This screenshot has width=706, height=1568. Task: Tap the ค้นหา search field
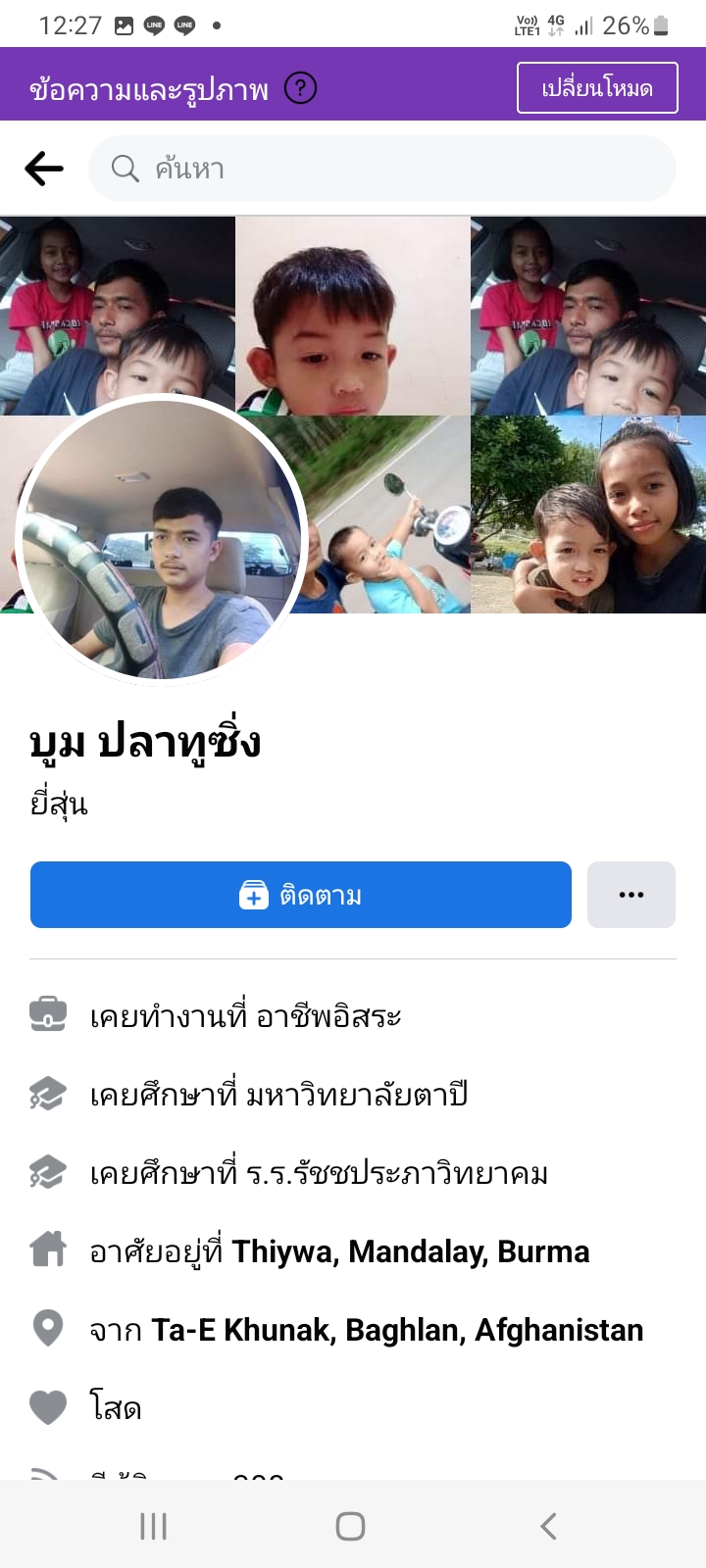pyautogui.click(x=382, y=169)
